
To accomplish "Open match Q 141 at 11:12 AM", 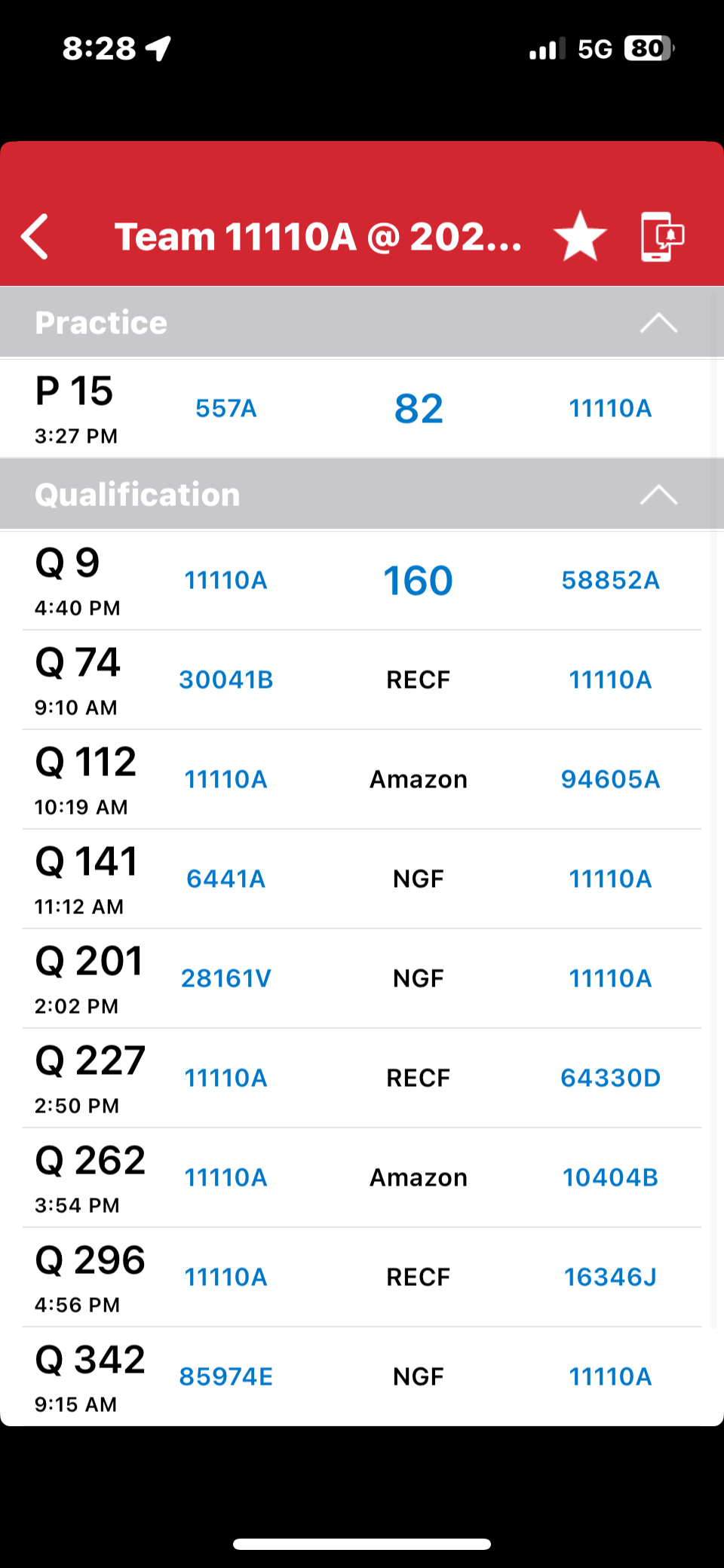I will tap(362, 879).
